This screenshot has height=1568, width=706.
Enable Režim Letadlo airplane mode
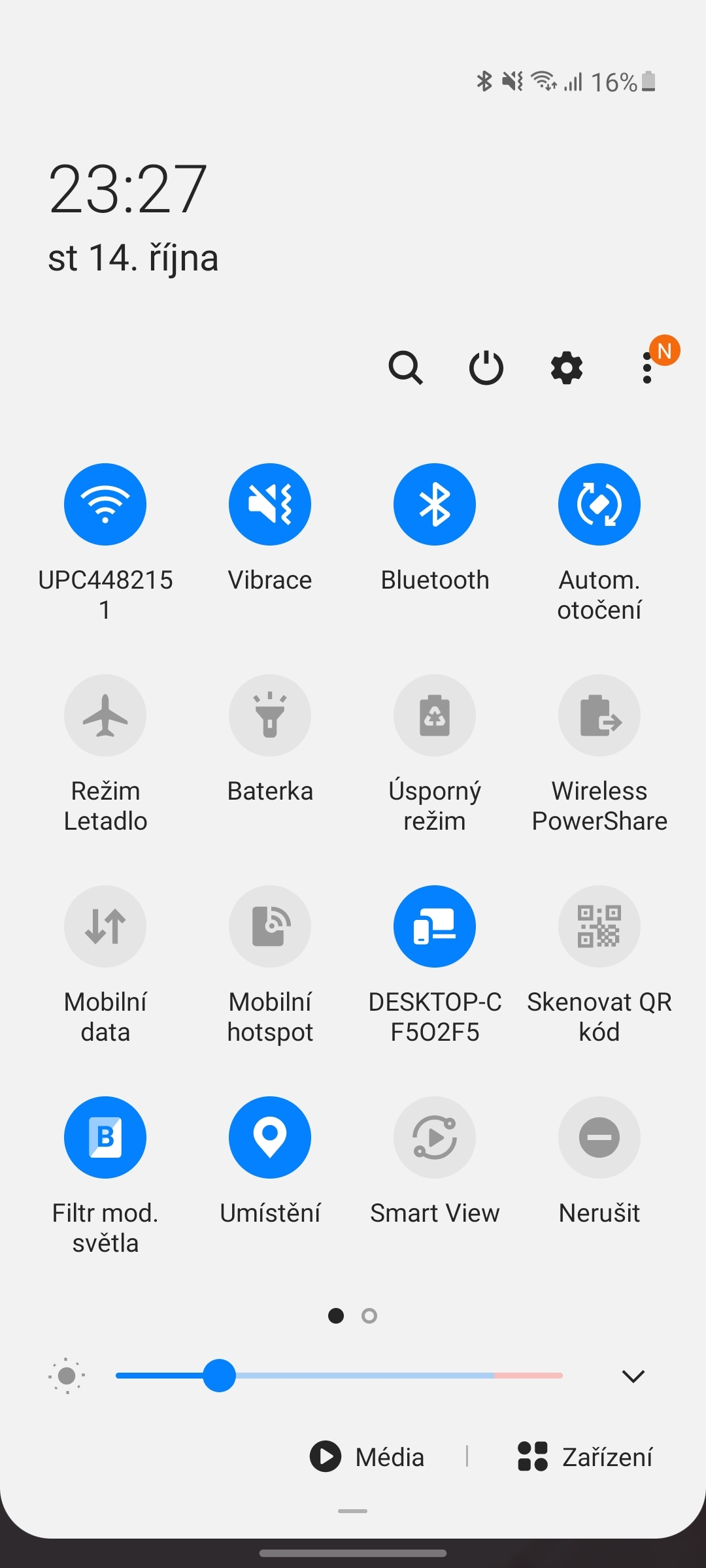tap(105, 715)
